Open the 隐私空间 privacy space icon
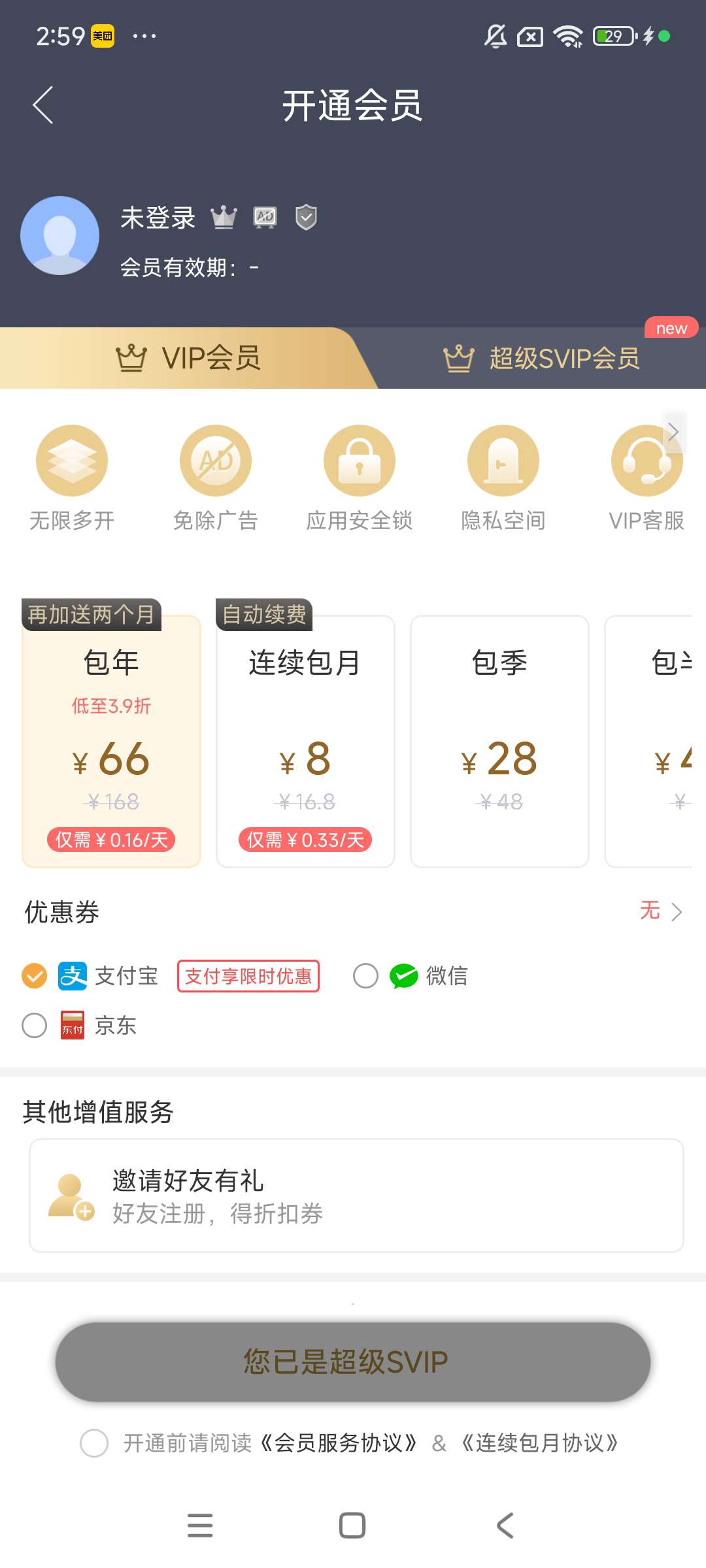This screenshot has width=706, height=1568. click(x=501, y=461)
